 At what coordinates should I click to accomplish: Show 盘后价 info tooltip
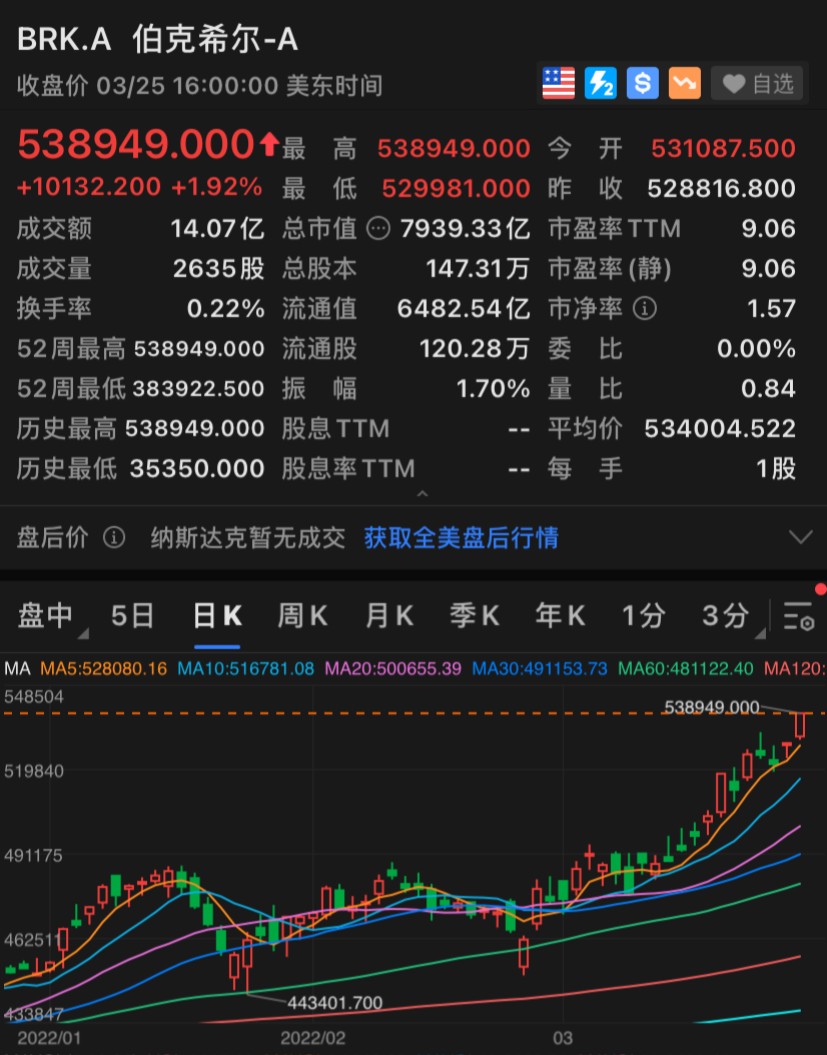[114, 538]
